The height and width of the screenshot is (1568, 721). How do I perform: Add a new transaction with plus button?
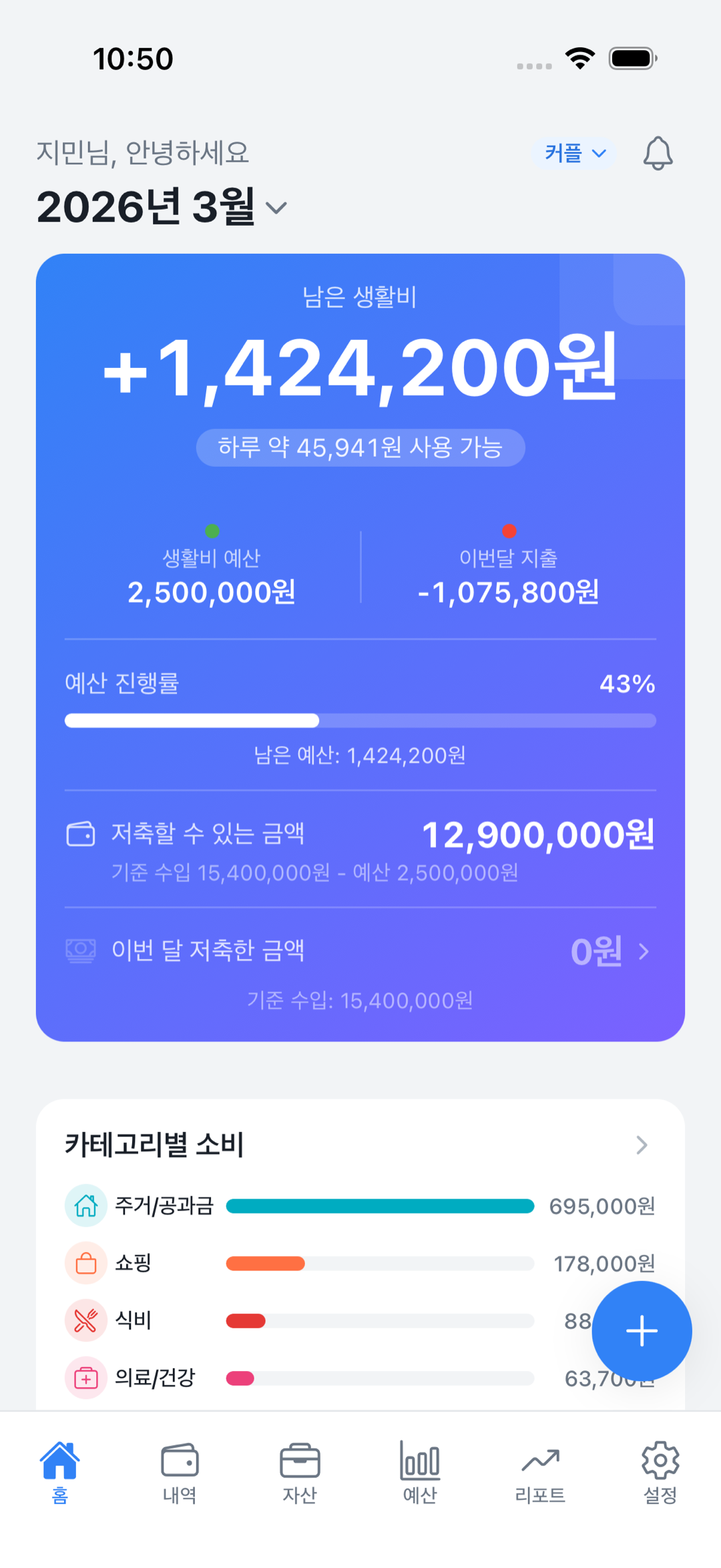tap(642, 1331)
